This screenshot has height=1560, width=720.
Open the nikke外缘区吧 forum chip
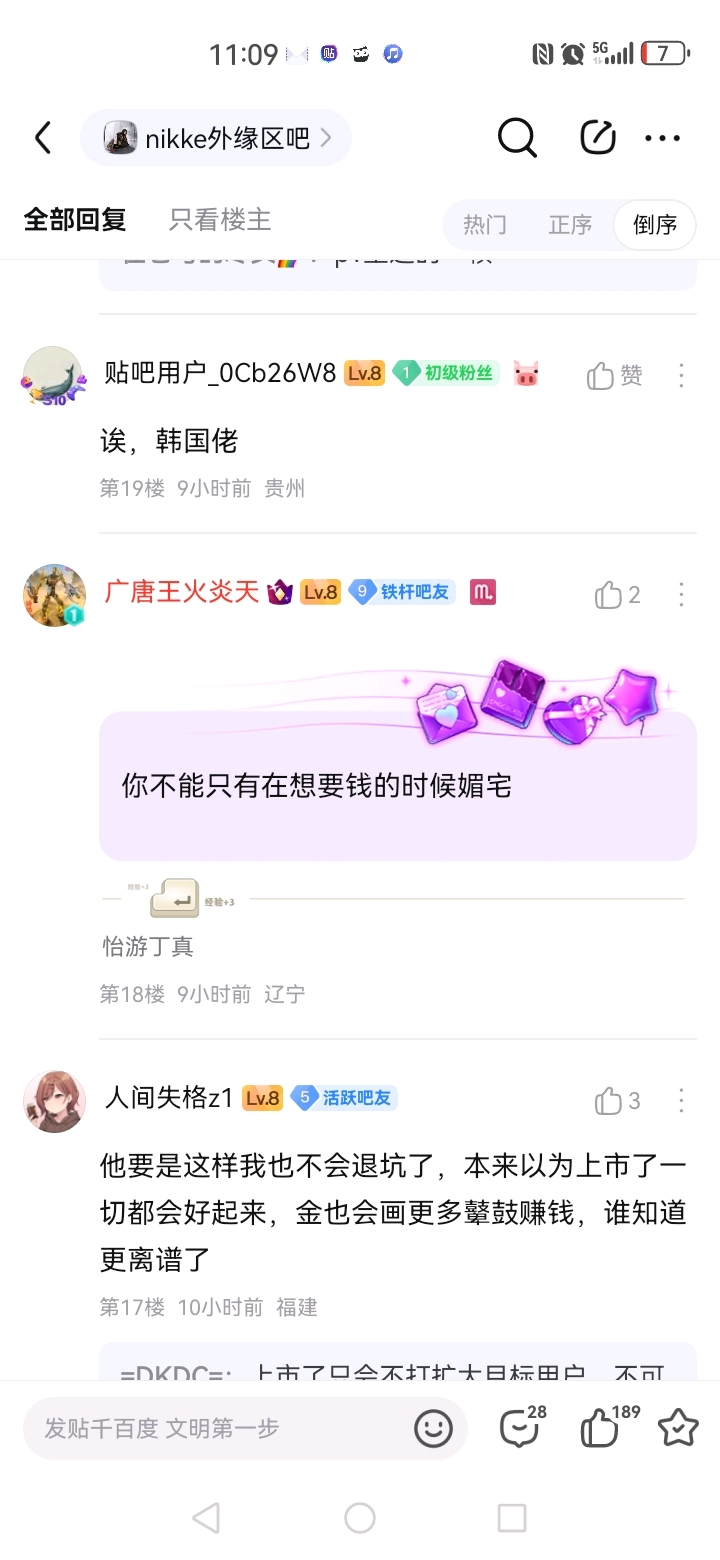click(217, 138)
